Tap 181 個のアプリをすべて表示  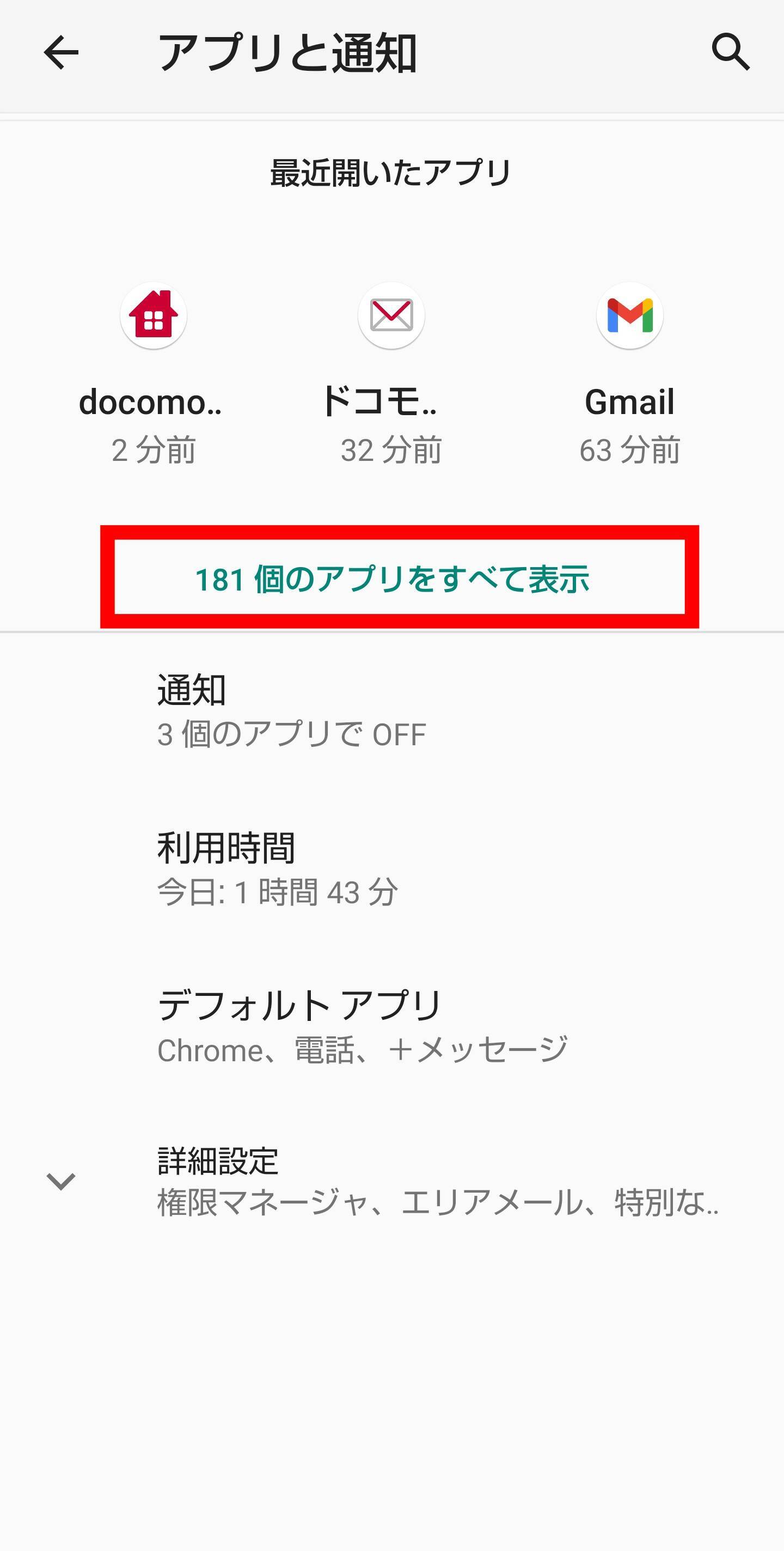tap(393, 579)
